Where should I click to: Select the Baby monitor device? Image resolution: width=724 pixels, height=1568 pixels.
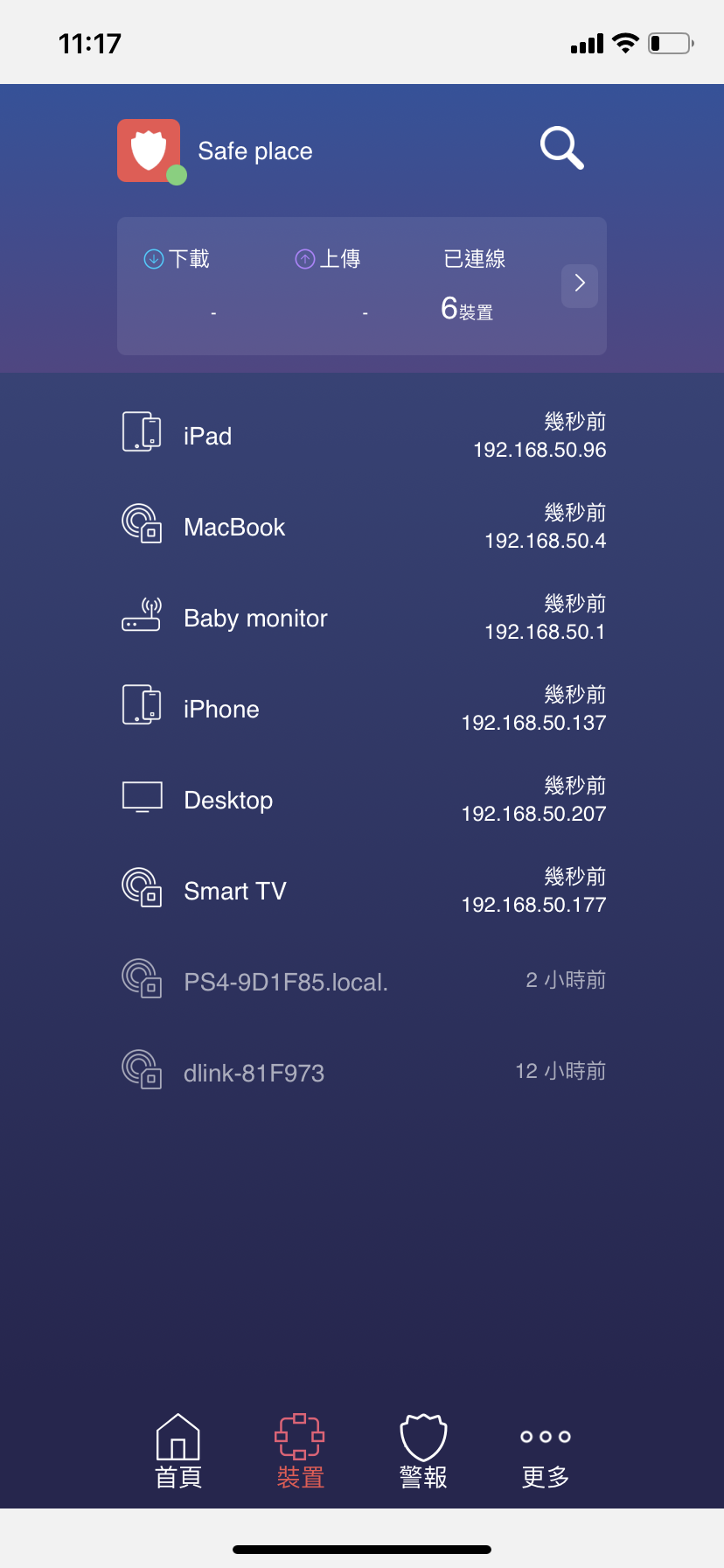[362, 618]
